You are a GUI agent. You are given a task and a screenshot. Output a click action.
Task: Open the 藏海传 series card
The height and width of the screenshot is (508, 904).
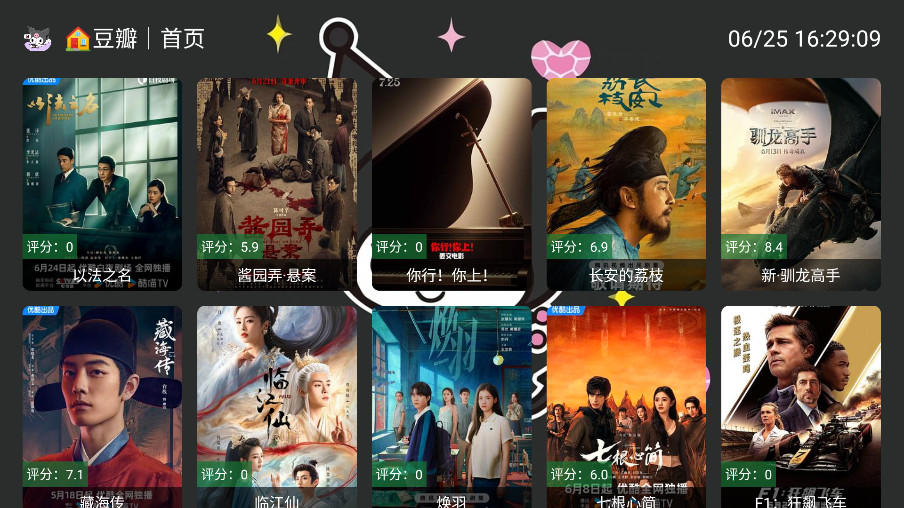(x=102, y=406)
